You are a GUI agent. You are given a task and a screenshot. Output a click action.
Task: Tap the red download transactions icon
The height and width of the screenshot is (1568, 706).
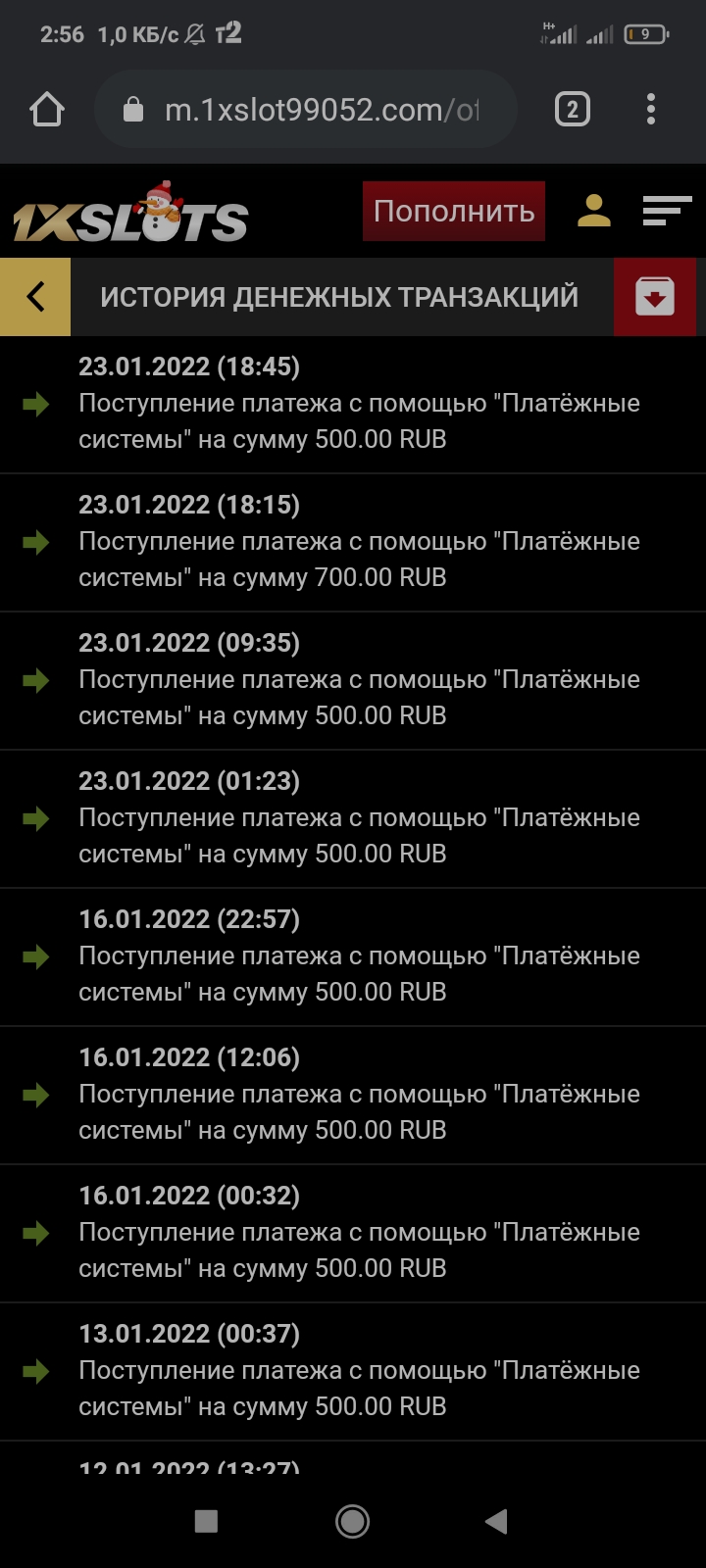pos(655,296)
